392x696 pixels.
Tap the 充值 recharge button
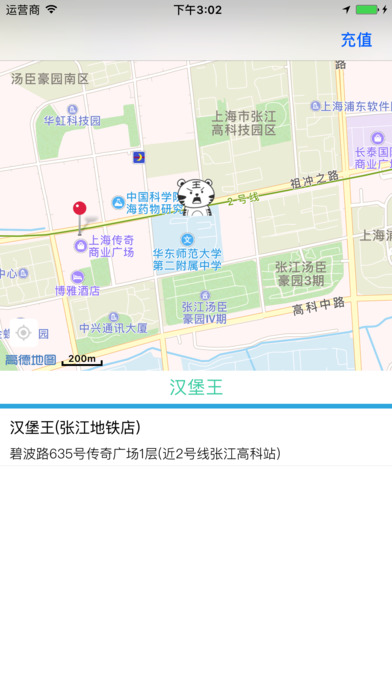pyautogui.click(x=356, y=40)
